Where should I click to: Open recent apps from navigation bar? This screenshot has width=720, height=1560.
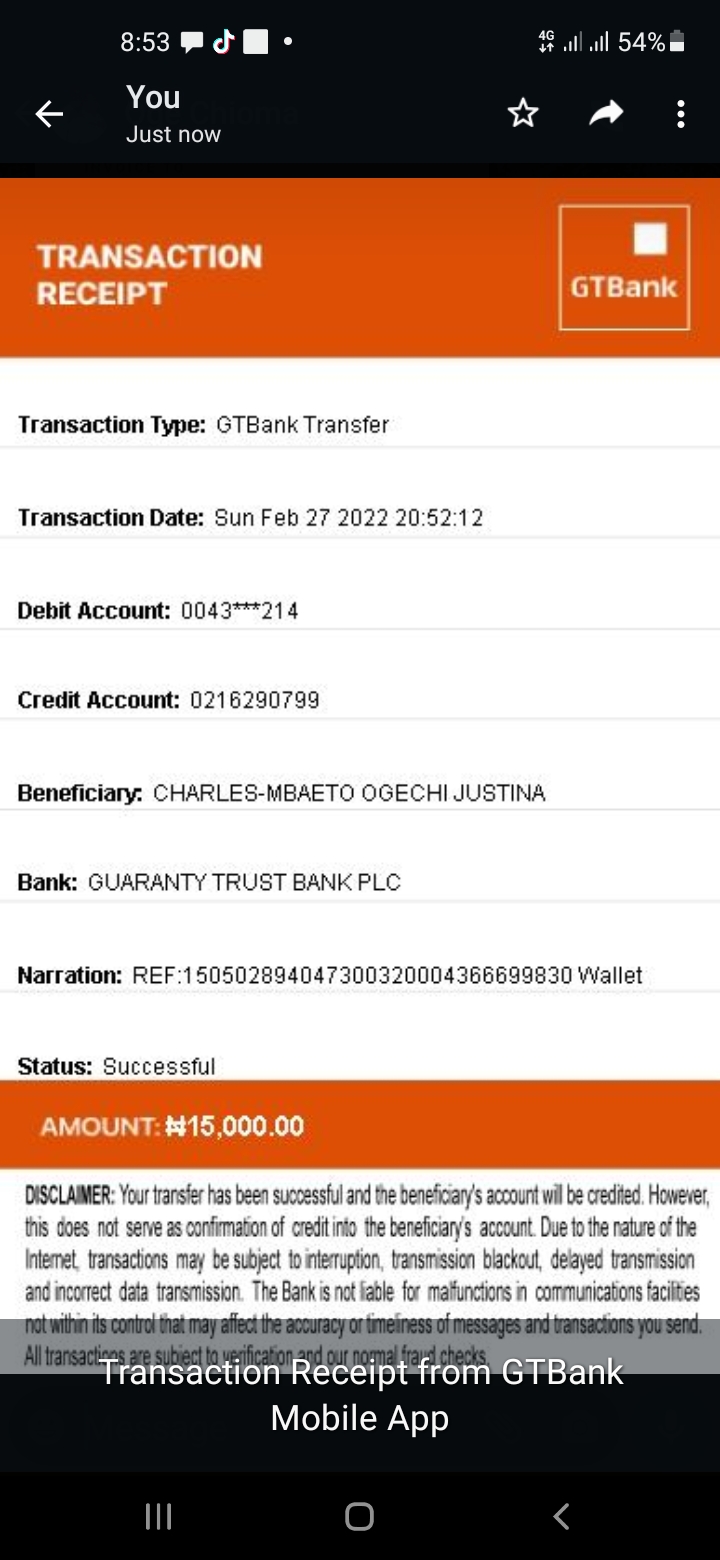(x=158, y=1517)
